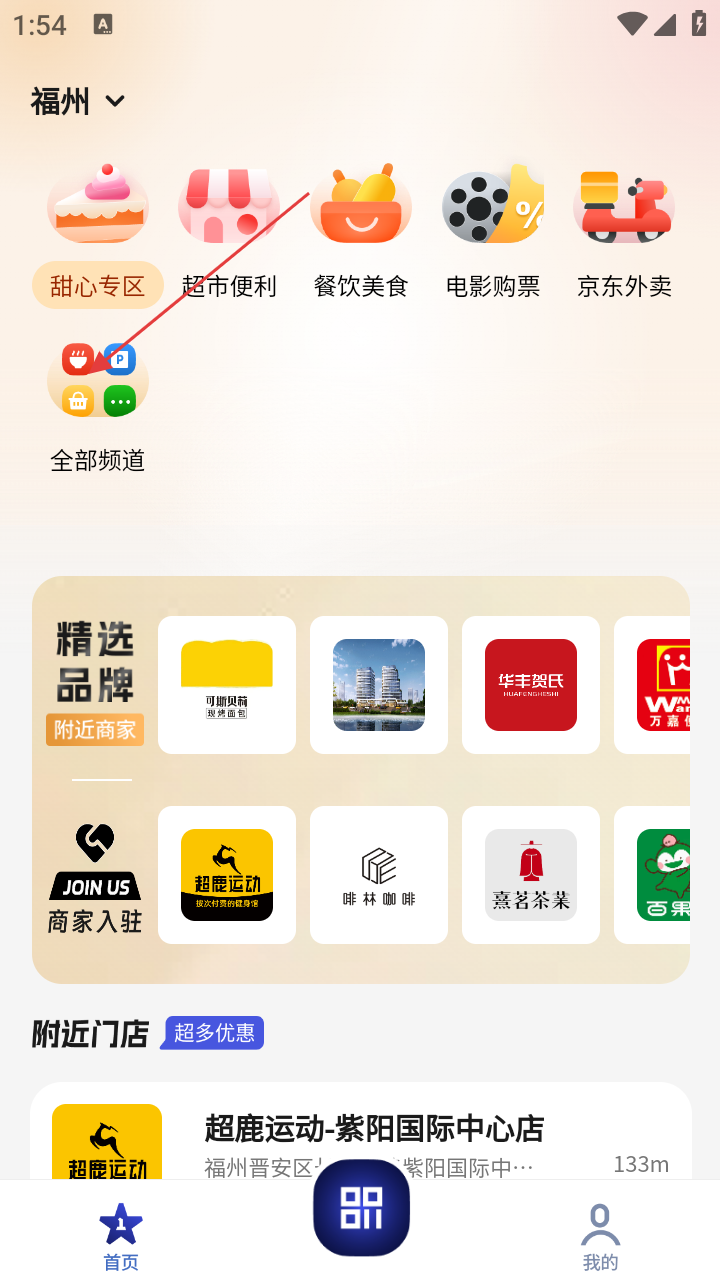720x1280 pixels.
Task: Open the 华丰贺氏 brand tile
Action: pos(531,685)
